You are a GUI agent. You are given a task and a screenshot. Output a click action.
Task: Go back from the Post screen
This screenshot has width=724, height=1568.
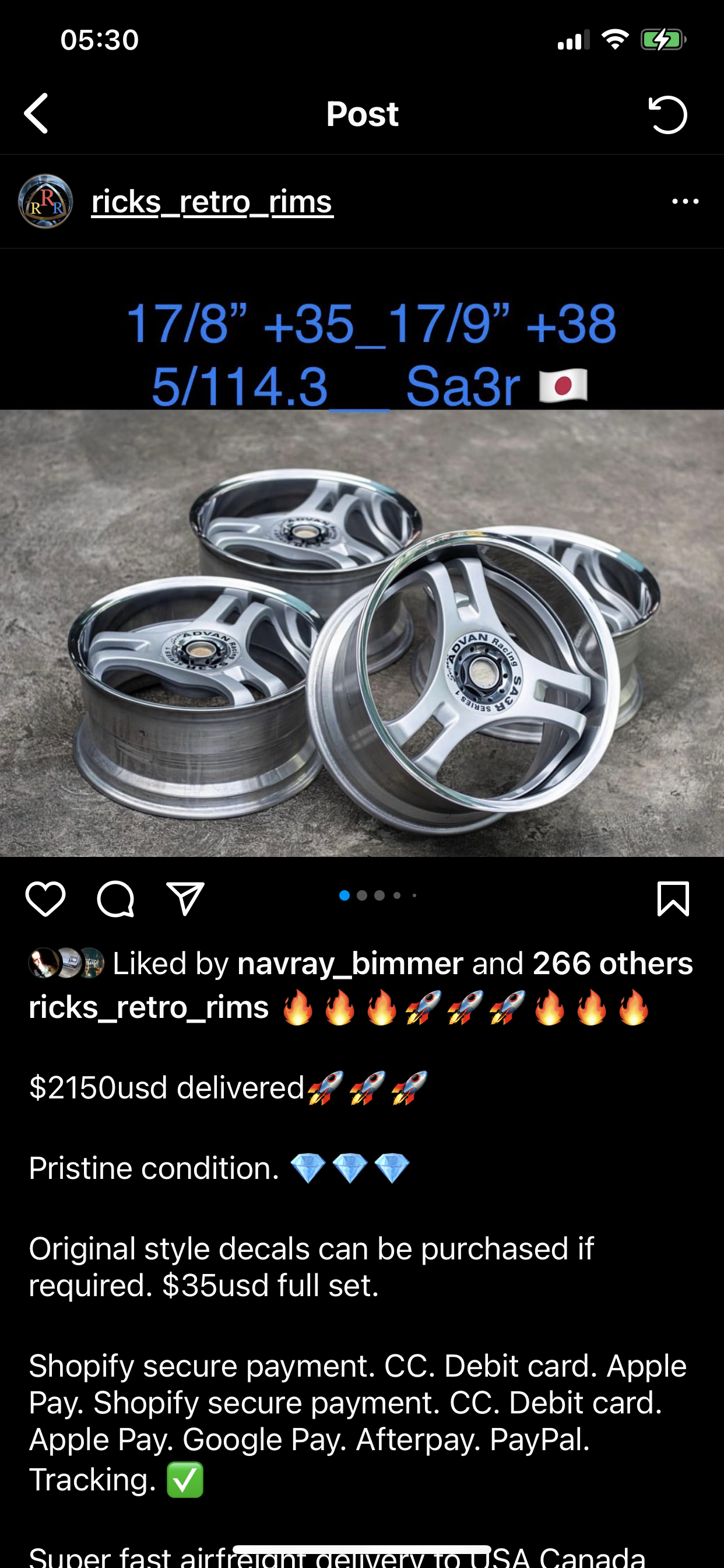point(37,114)
